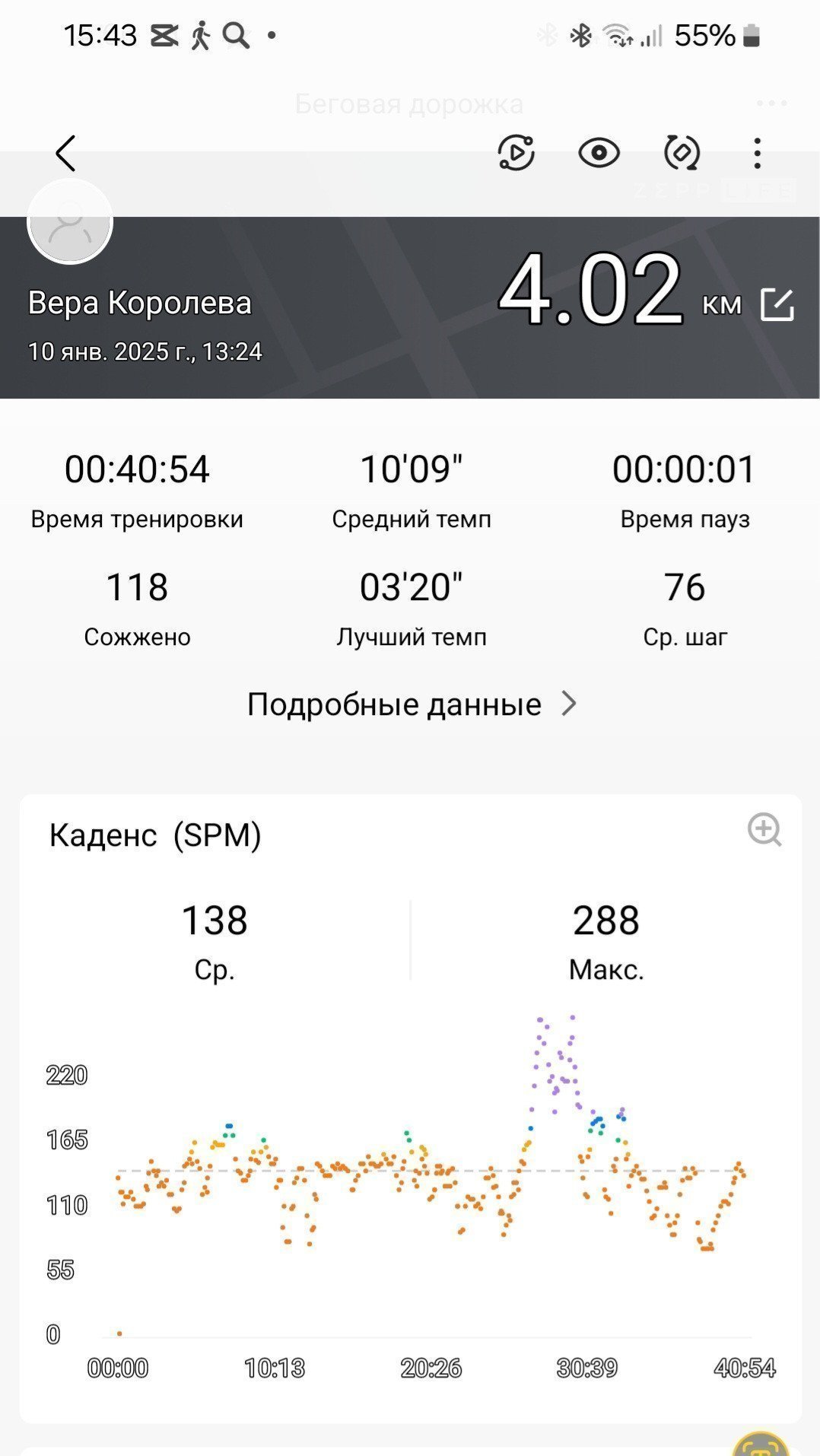Zoom into the Каденс chart

coord(764,830)
